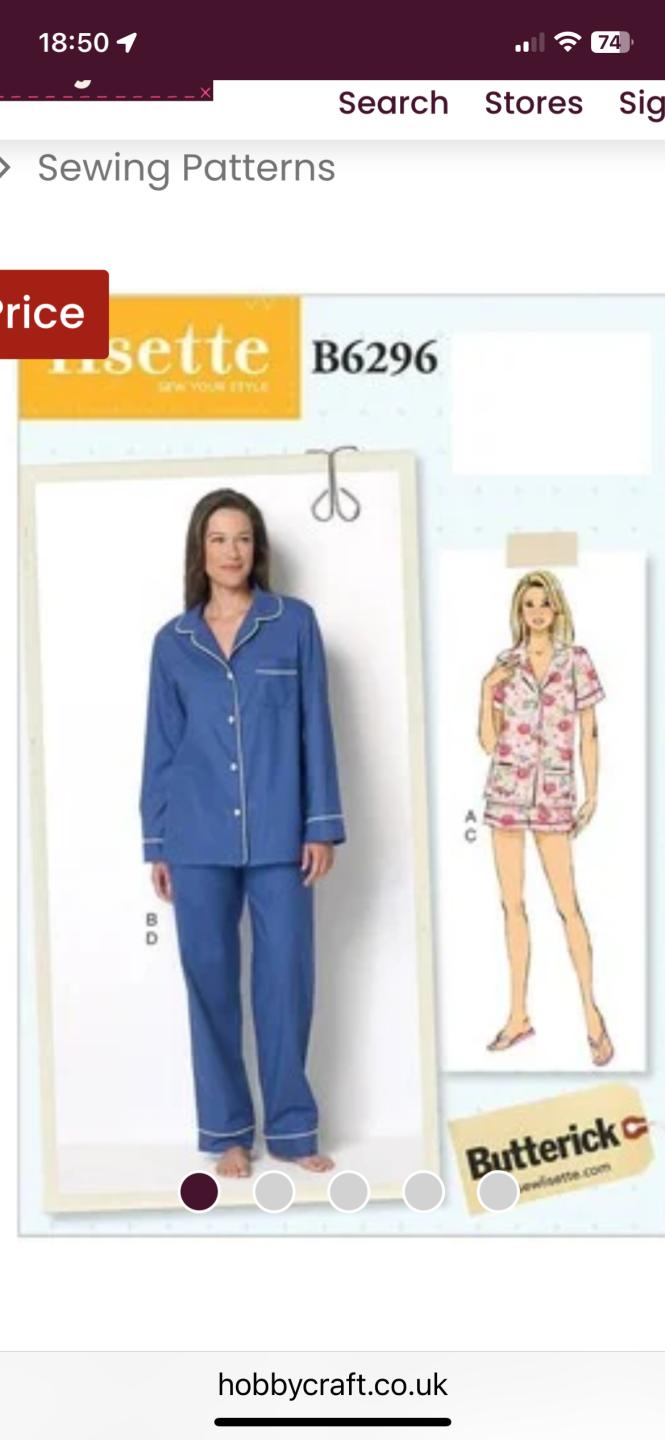Open the Search option in the header
The height and width of the screenshot is (1440, 665).
(393, 103)
